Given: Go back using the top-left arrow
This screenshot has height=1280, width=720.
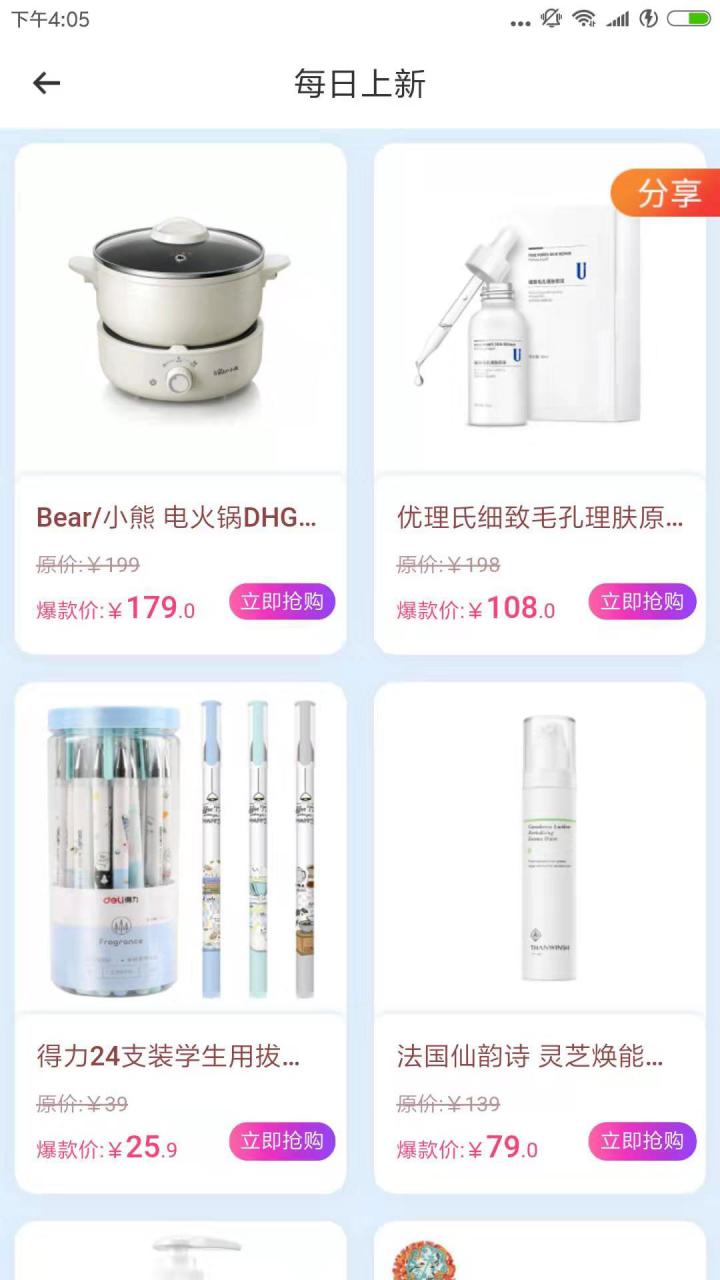Looking at the screenshot, I should click(46, 83).
